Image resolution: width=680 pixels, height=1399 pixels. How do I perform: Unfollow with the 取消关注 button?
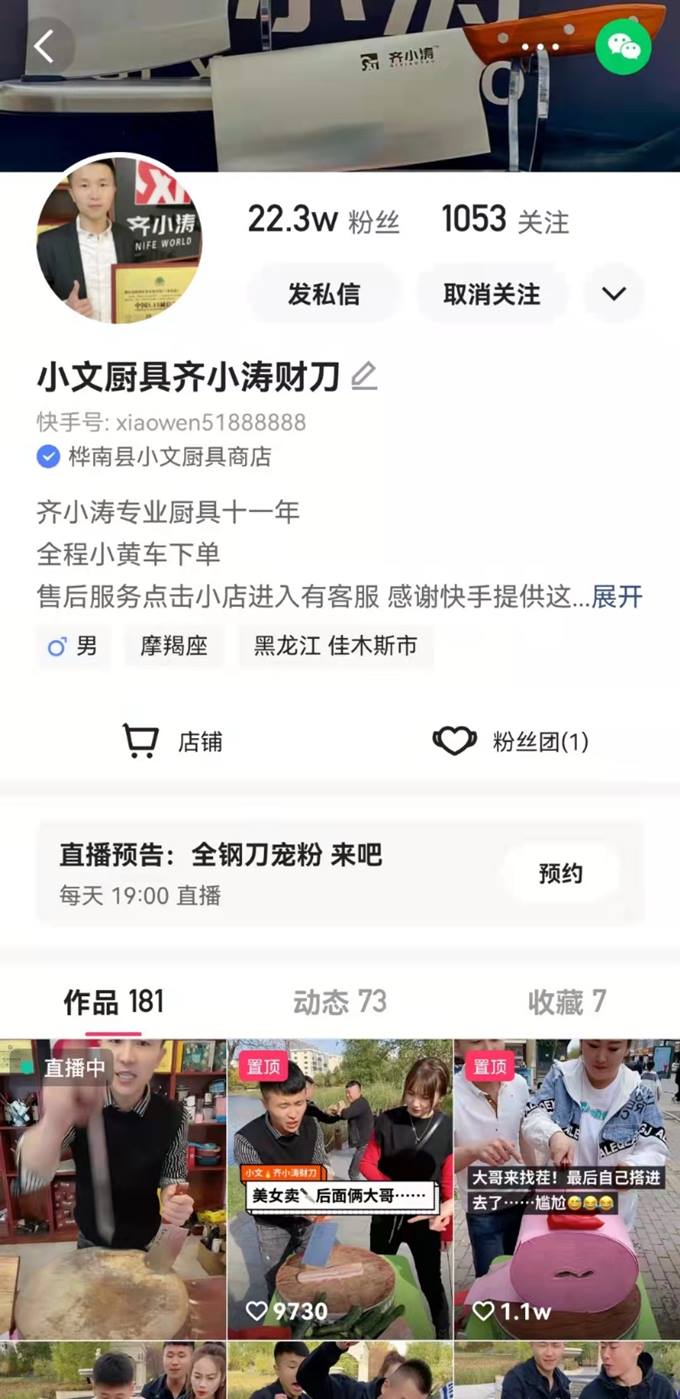tap(491, 294)
